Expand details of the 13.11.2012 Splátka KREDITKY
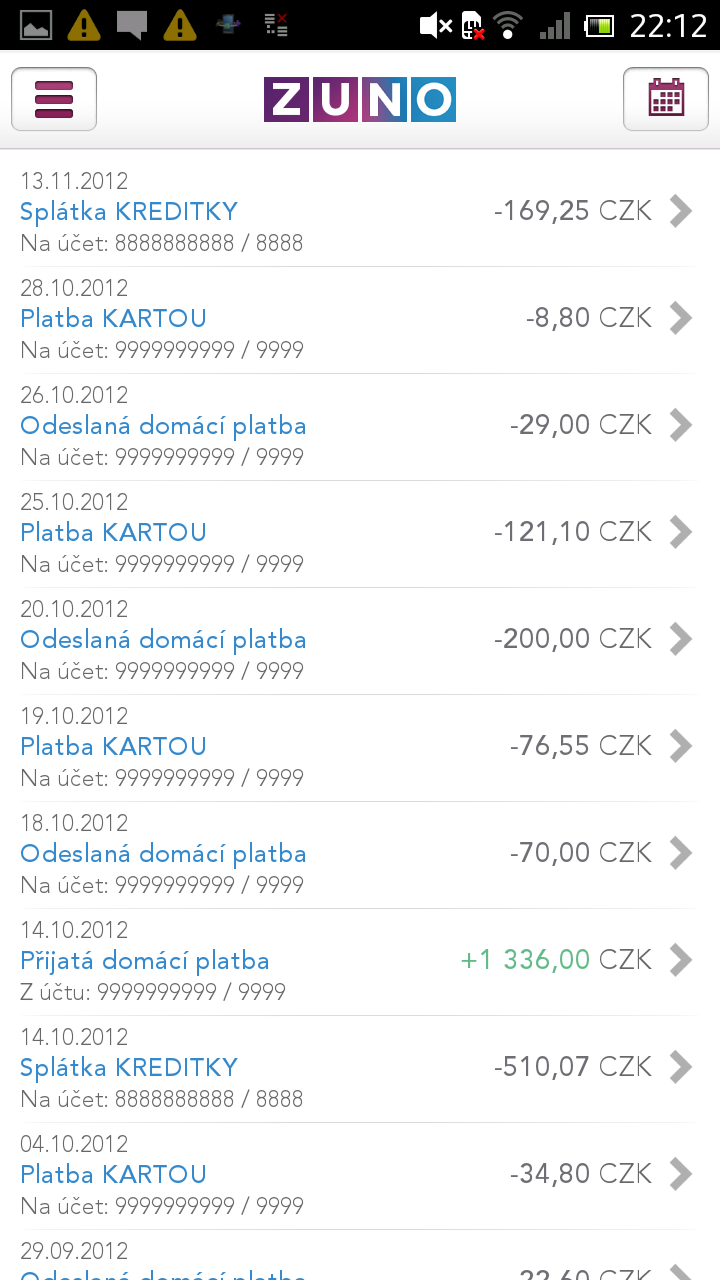 [360, 211]
